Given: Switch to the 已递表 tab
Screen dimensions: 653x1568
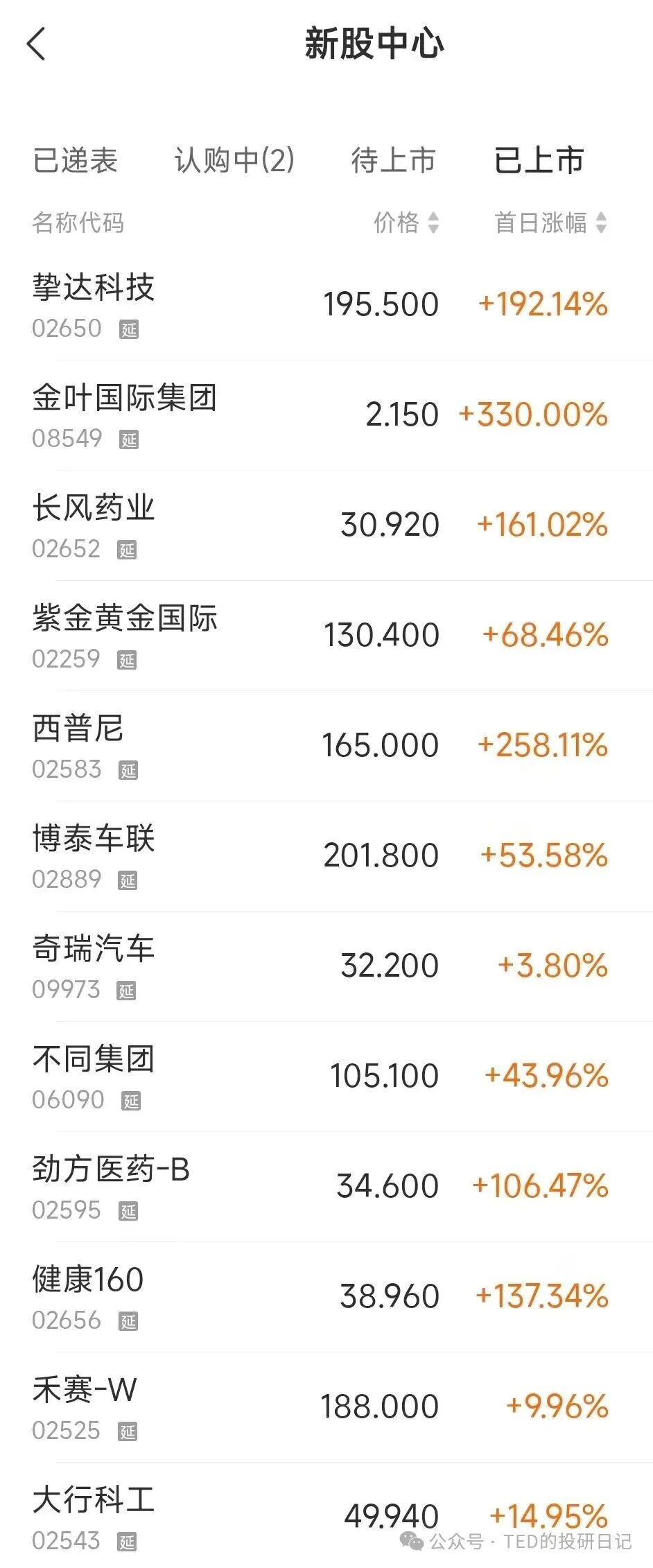Looking at the screenshot, I should (x=75, y=162).
